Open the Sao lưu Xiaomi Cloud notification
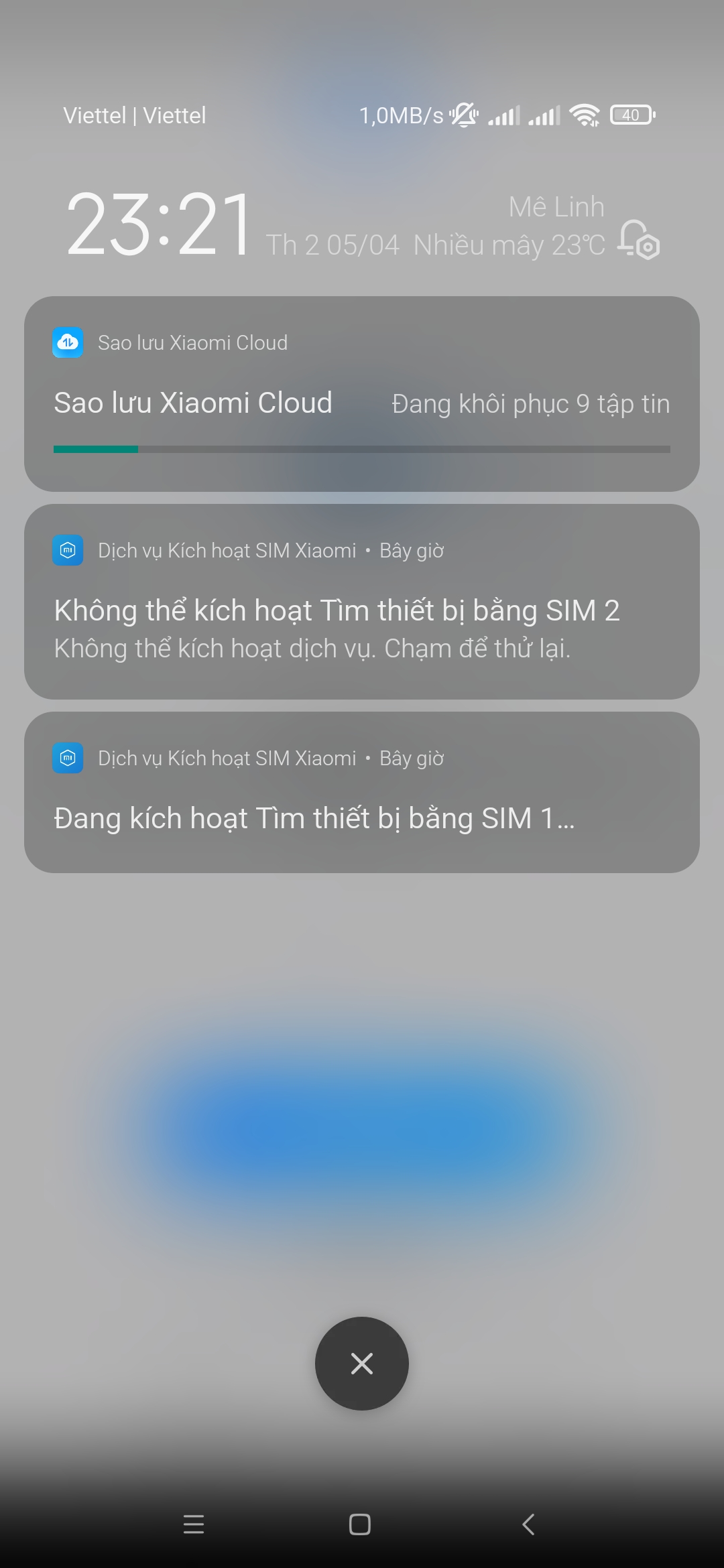 362,394
